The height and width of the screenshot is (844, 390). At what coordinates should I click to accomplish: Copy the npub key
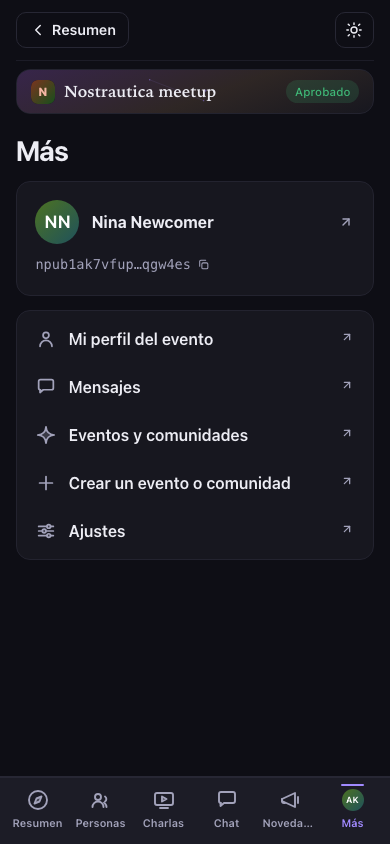pyautogui.click(x=204, y=264)
